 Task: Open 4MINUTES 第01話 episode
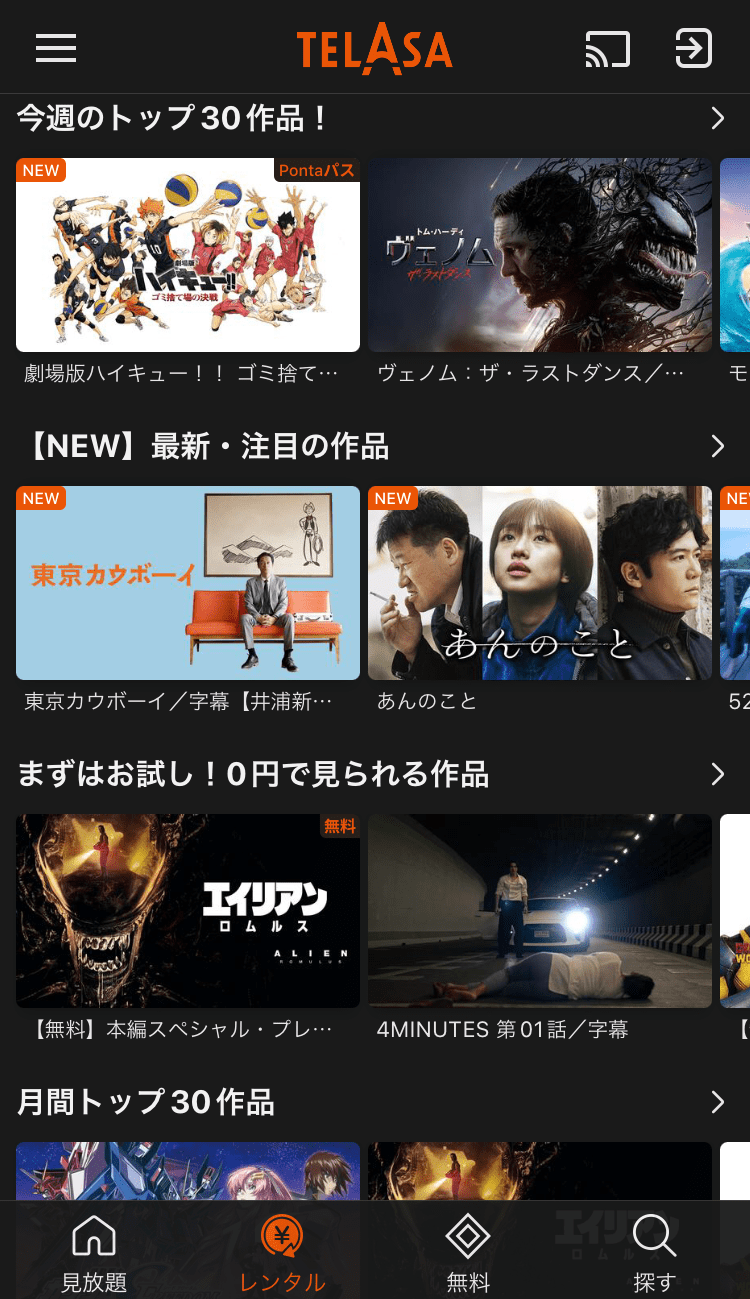pos(539,911)
